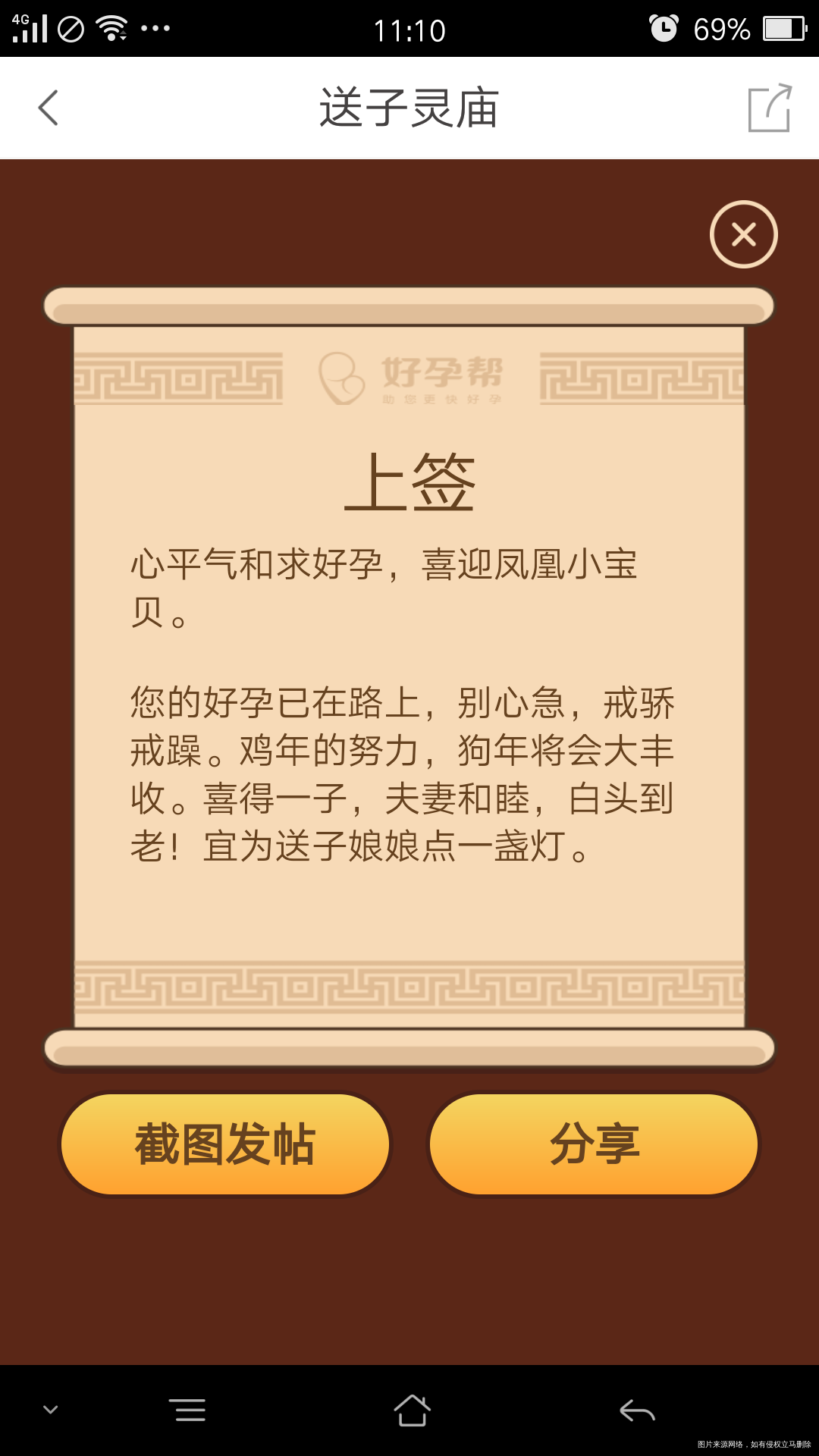Tap the 截图发帖 button
Image resolution: width=819 pixels, height=1456 pixels.
click(224, 1144)
